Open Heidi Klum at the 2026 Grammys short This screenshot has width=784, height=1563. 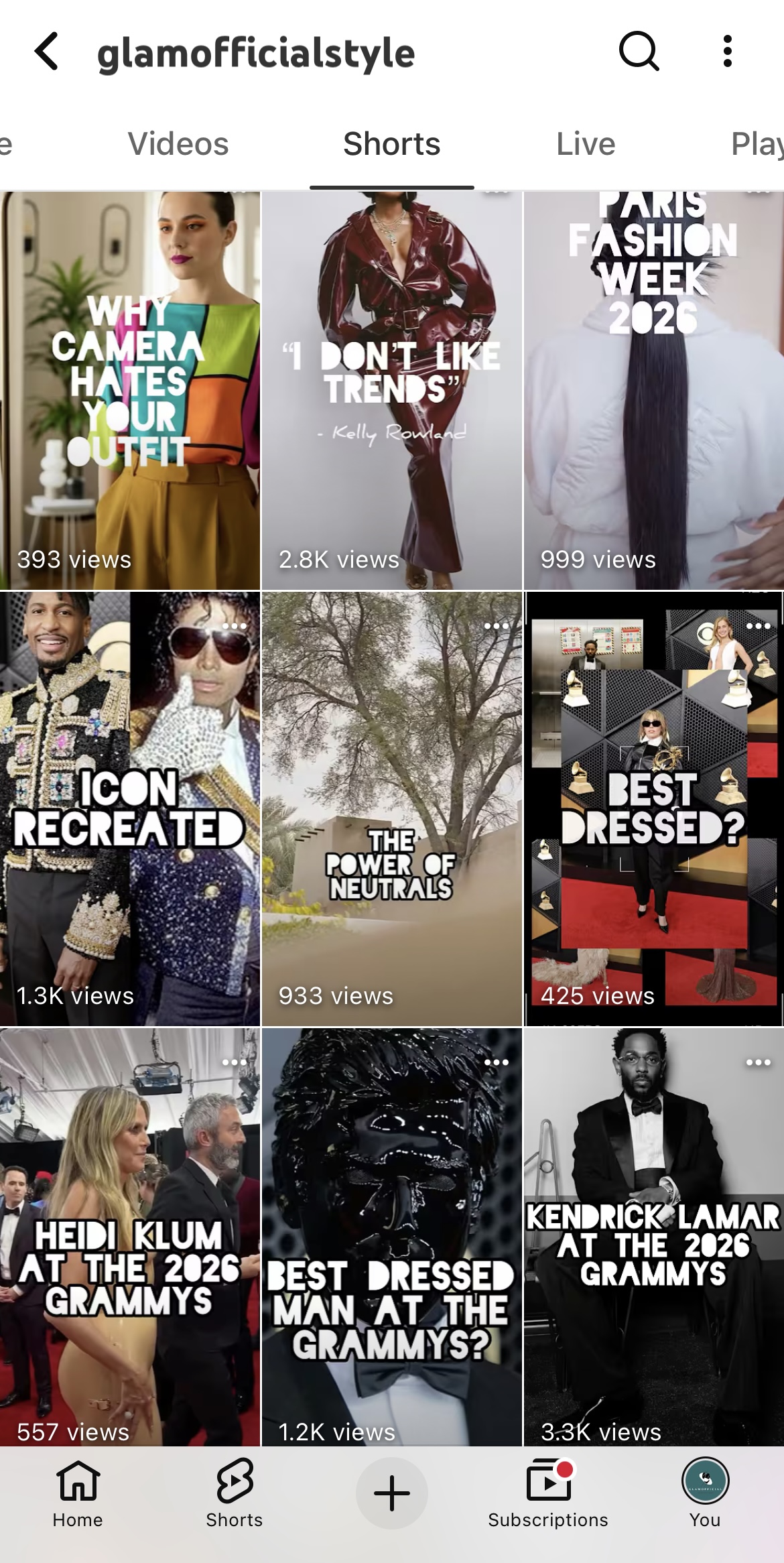point(130,1237)
